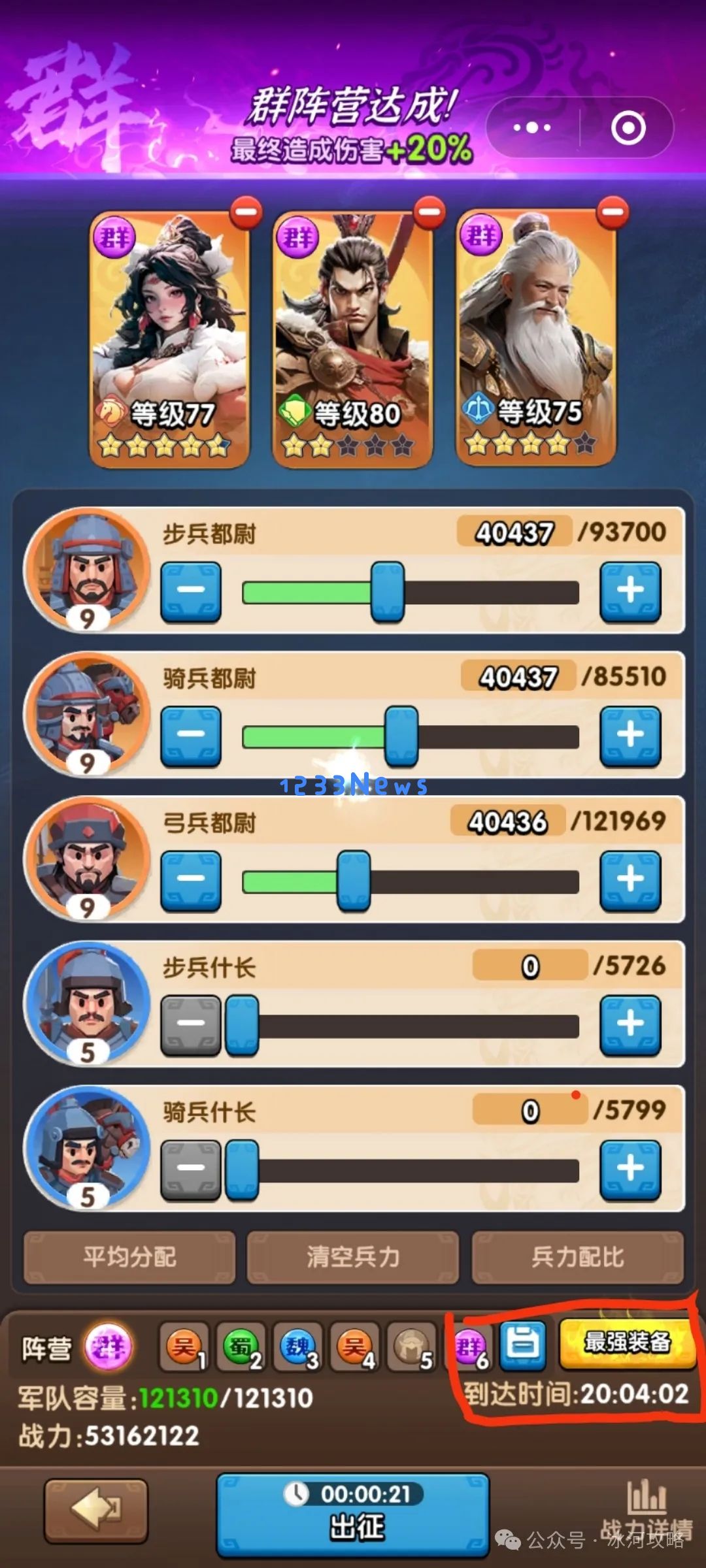This screenshot has width=706, height=1568.
Task: Increase 步兵都尉 troop count
Action: [630, 591]
